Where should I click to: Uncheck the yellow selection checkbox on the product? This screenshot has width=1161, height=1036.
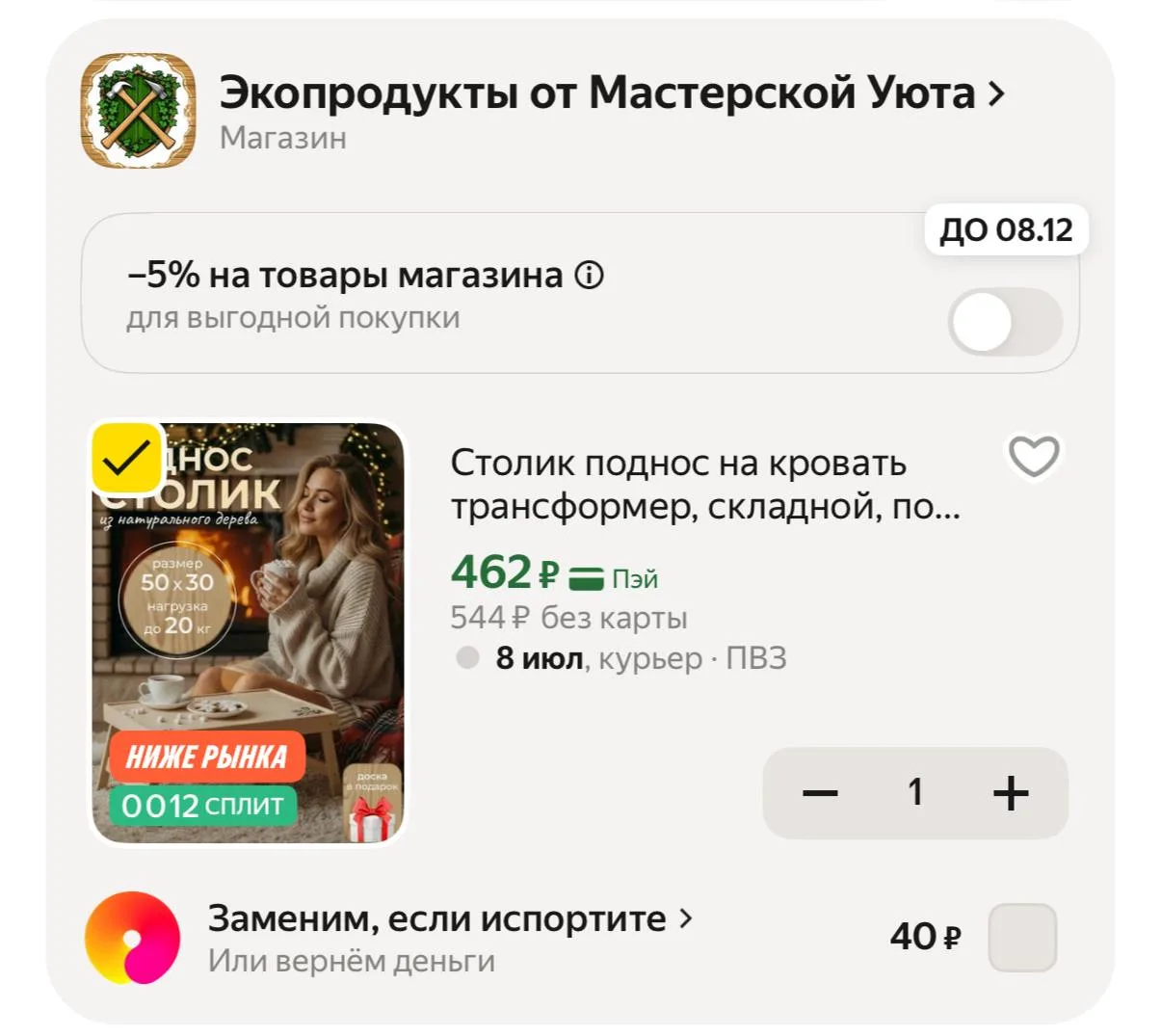pyautogui.click(x=127, y=458)
